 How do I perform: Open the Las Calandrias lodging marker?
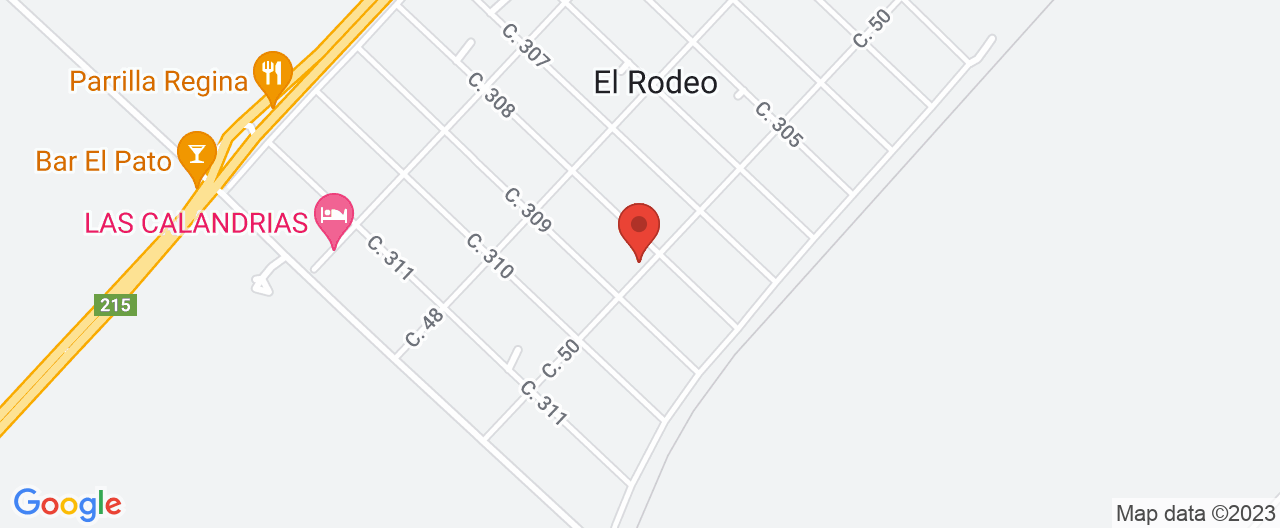click(334, 217)
